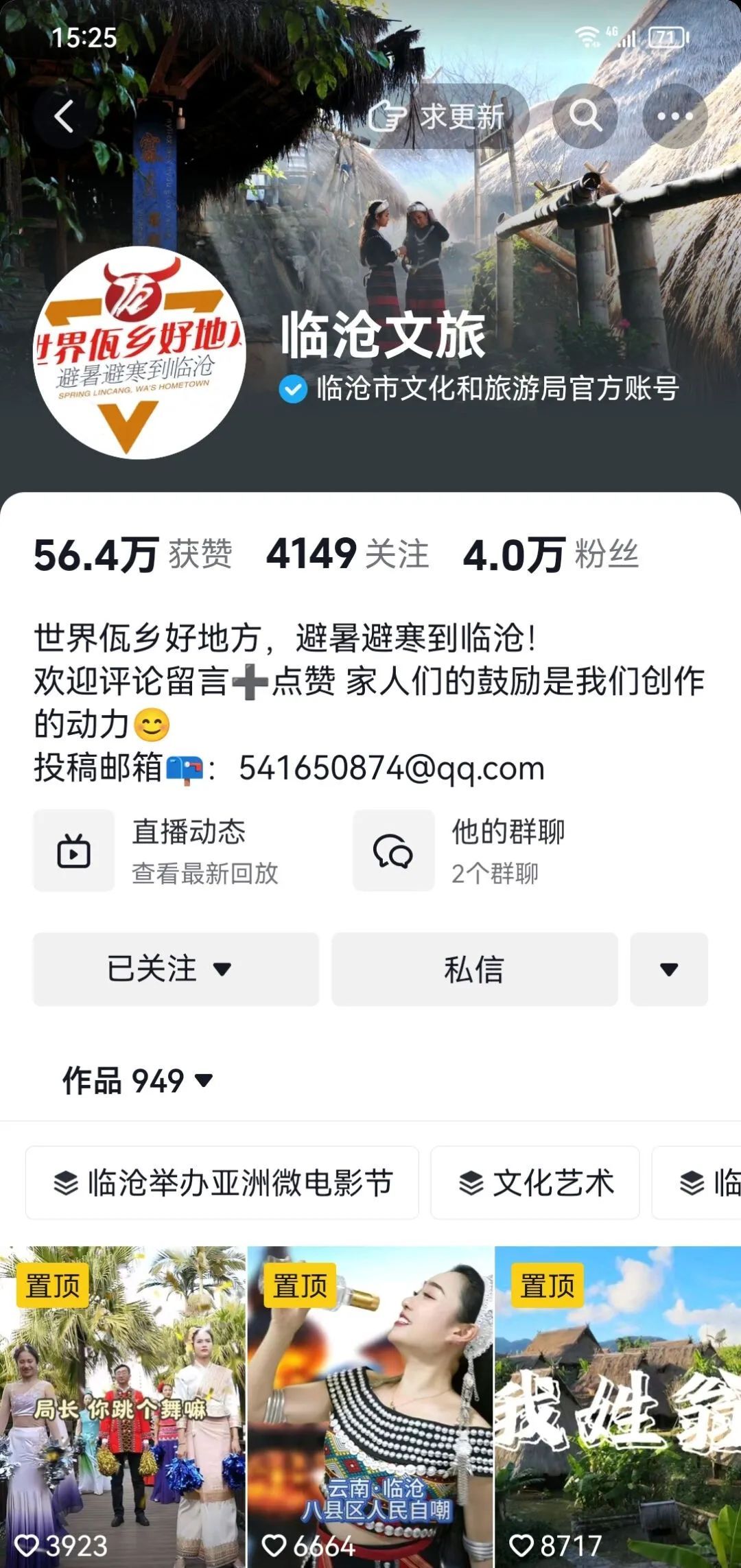The image size is (741, 1568).
Task: Send a 私信 private message
Action: pos(474,969)
